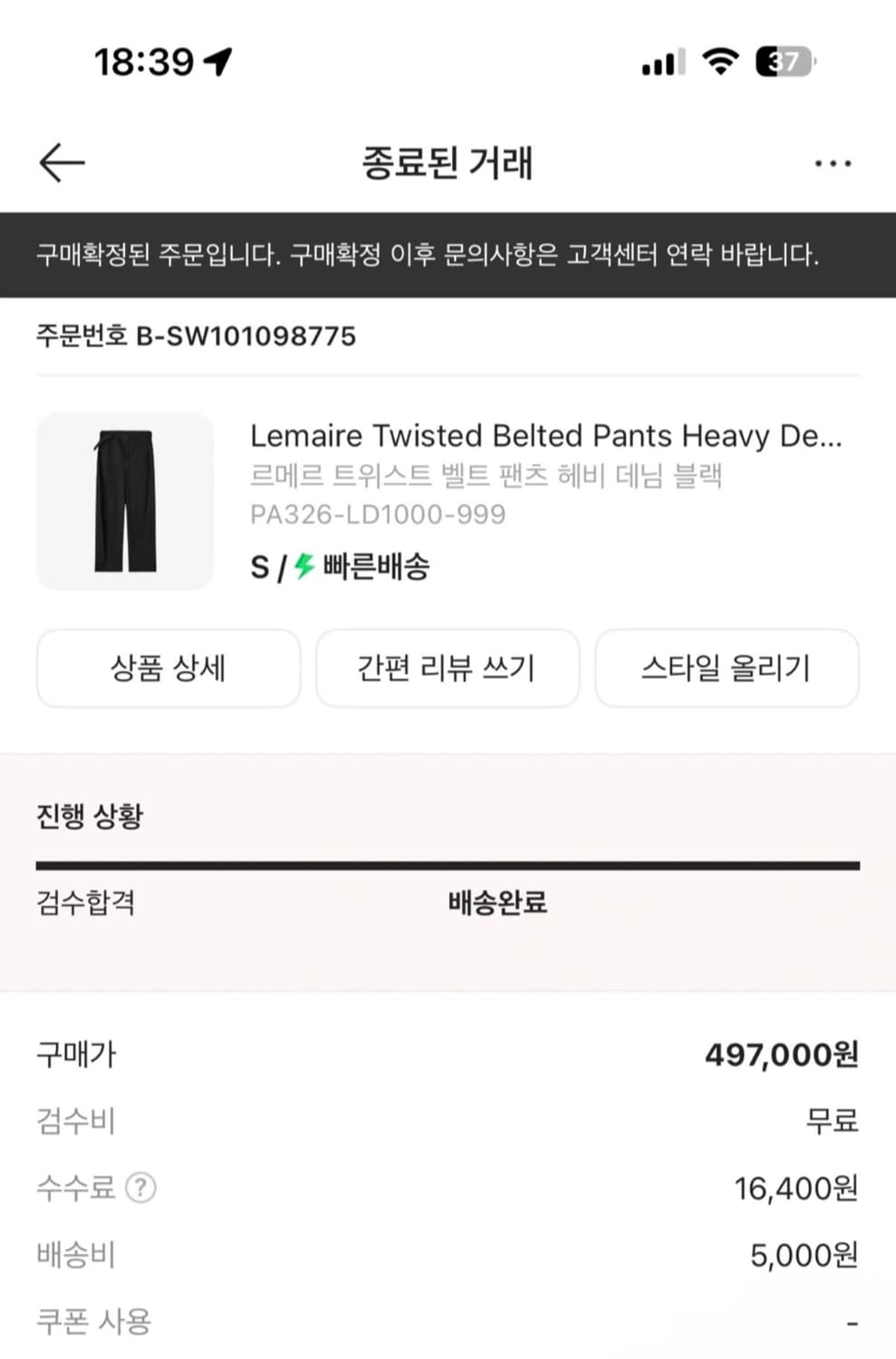The height and width of the screenshot is (1359, 896).
Task: Click 간편 리뷰 쓰기 to write a review
Action: click(x=448, y=669)
